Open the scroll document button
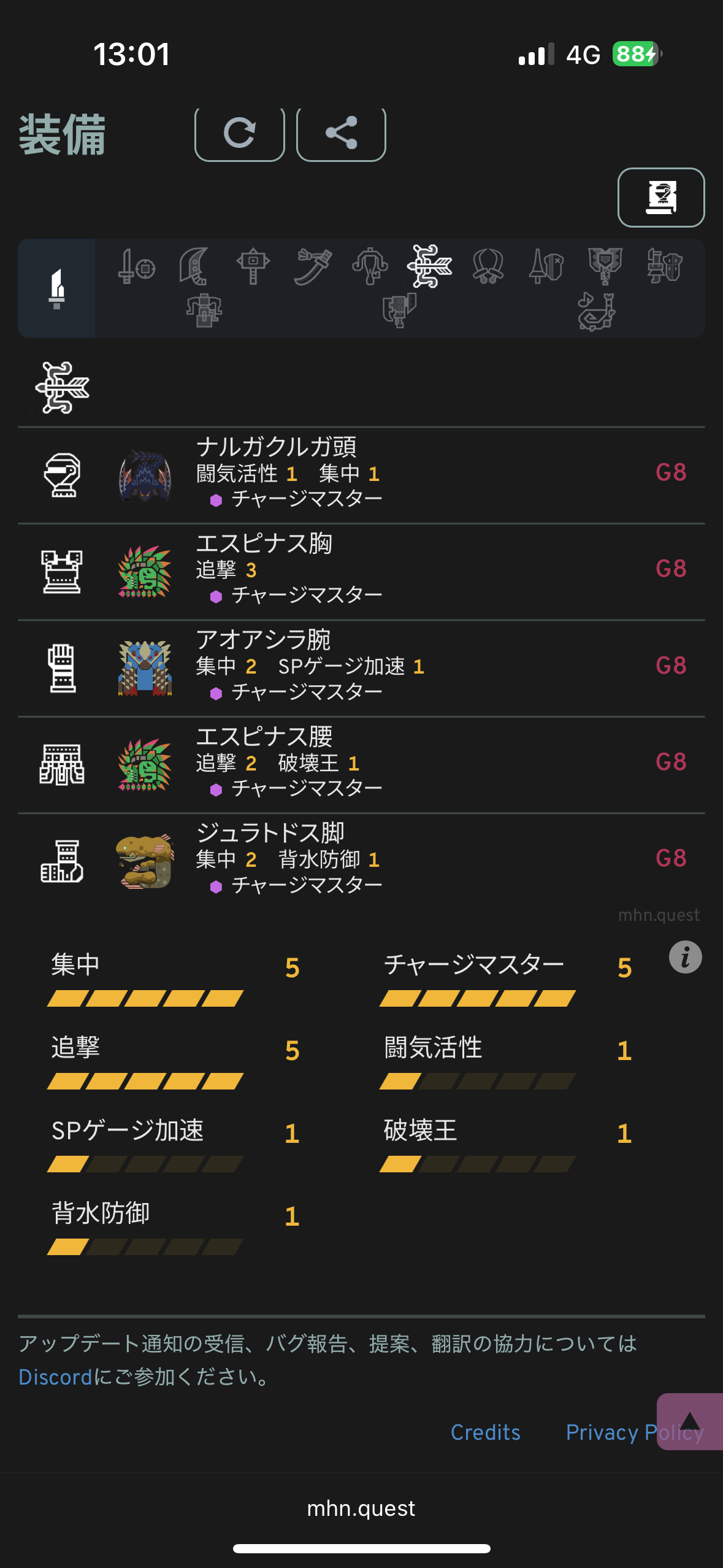 point(660,197)
